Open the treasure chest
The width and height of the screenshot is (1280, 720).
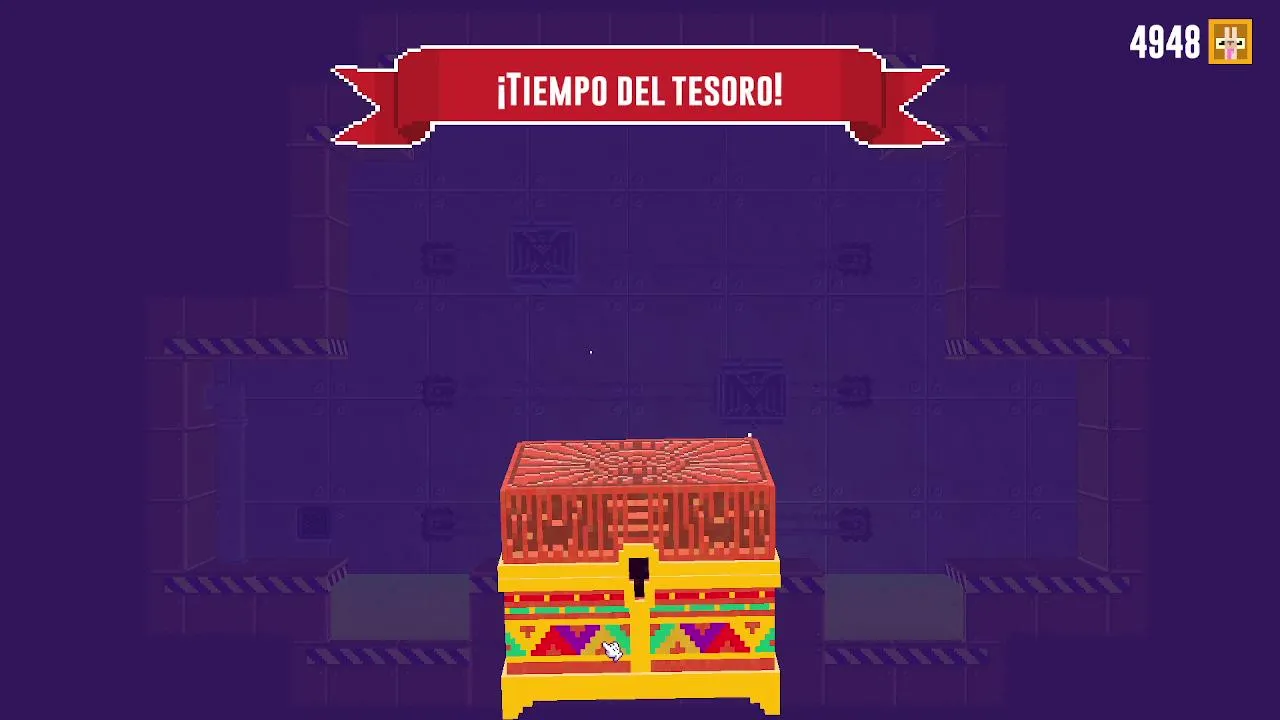[639, 578]
